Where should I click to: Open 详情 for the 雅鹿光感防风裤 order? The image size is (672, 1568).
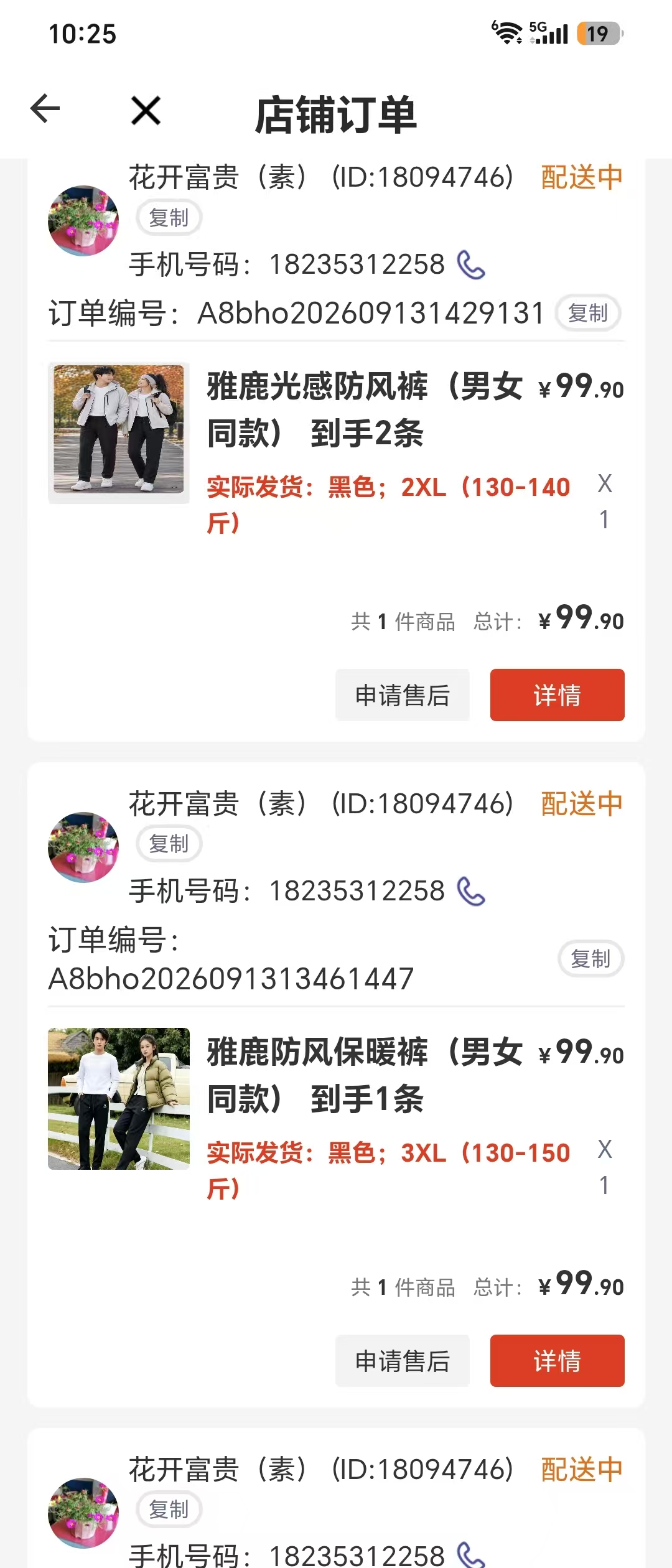point(558,695)
